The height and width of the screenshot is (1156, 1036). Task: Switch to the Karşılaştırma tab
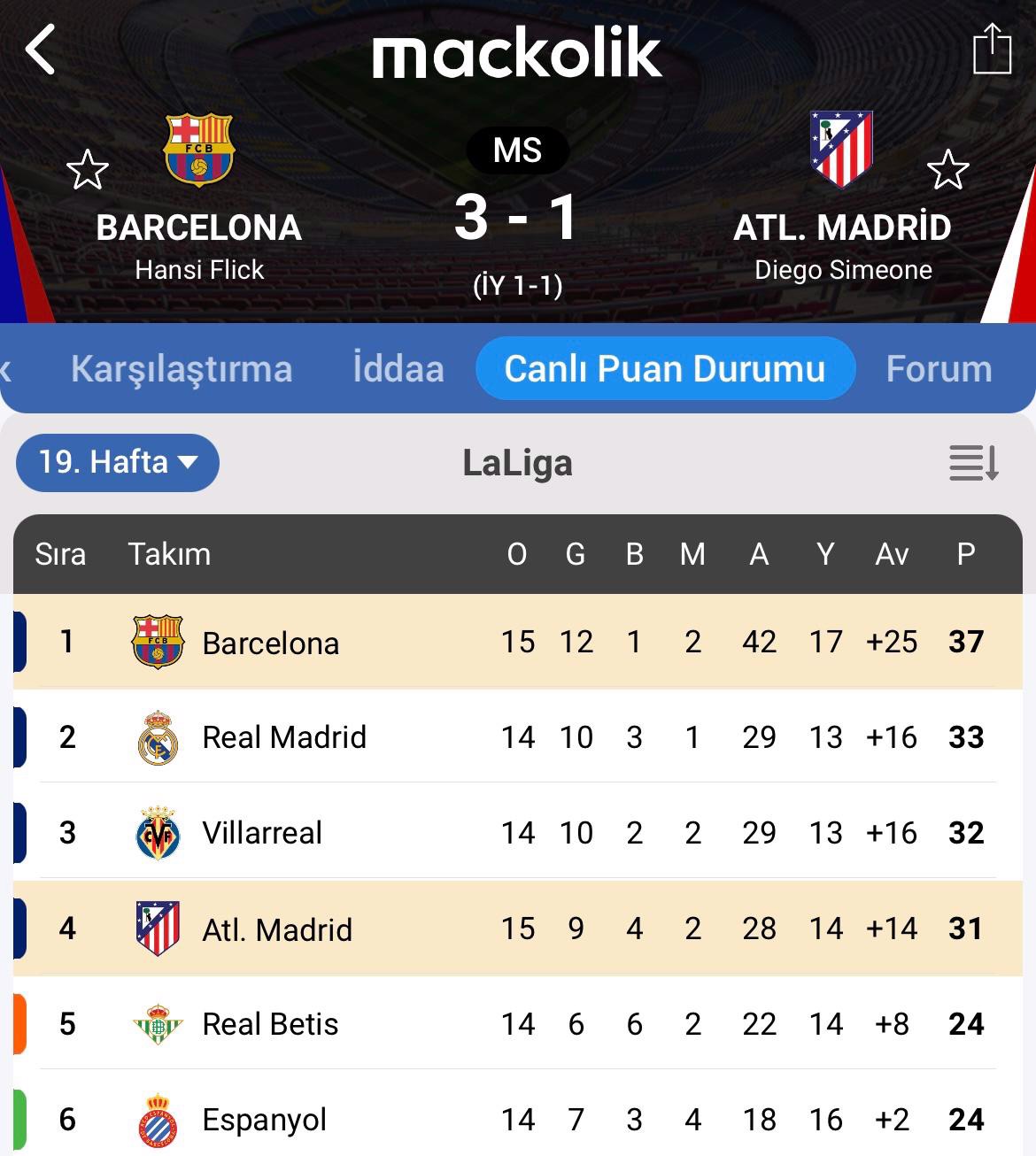pos(182,368)
